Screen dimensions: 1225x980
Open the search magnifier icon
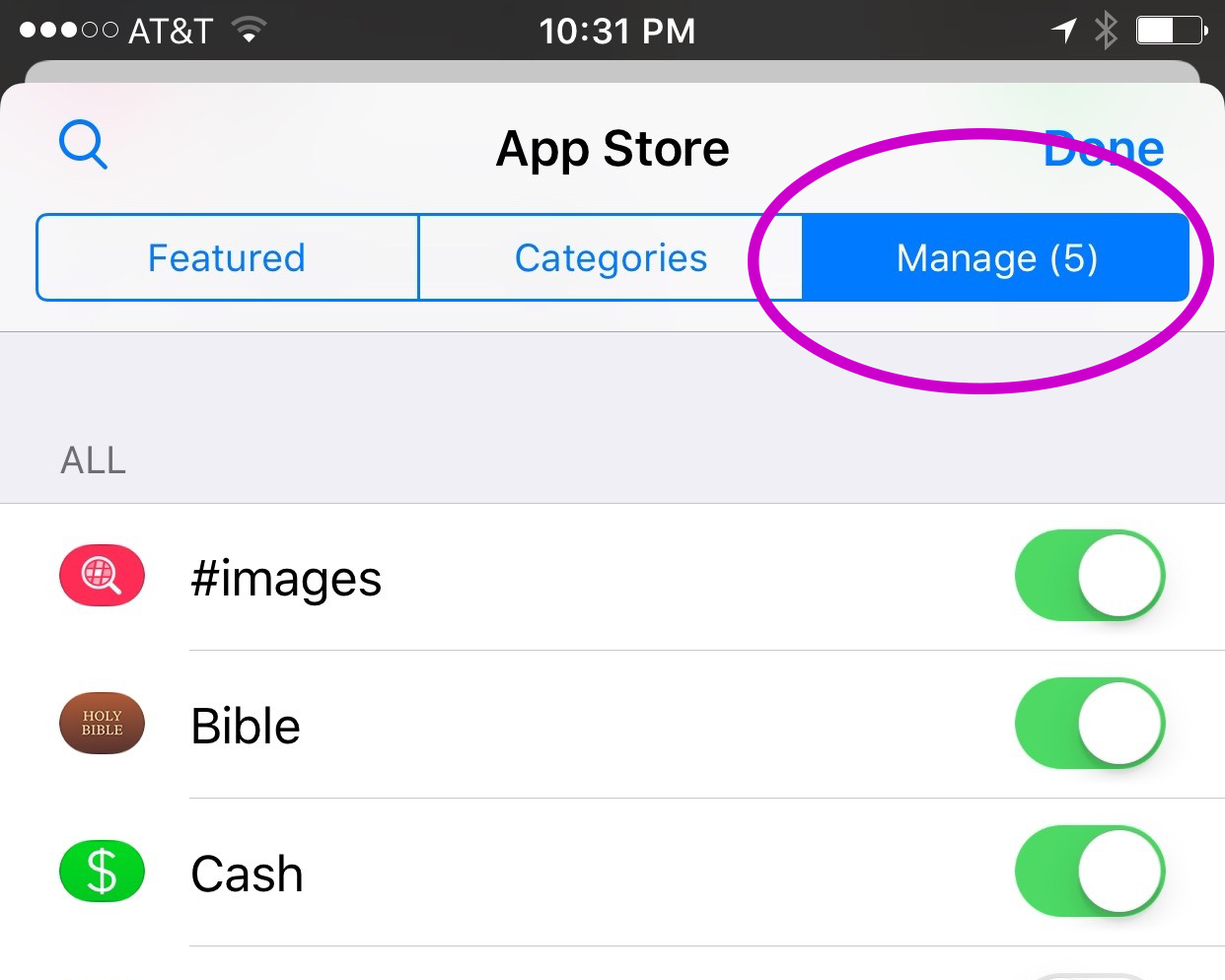[83, 146]
